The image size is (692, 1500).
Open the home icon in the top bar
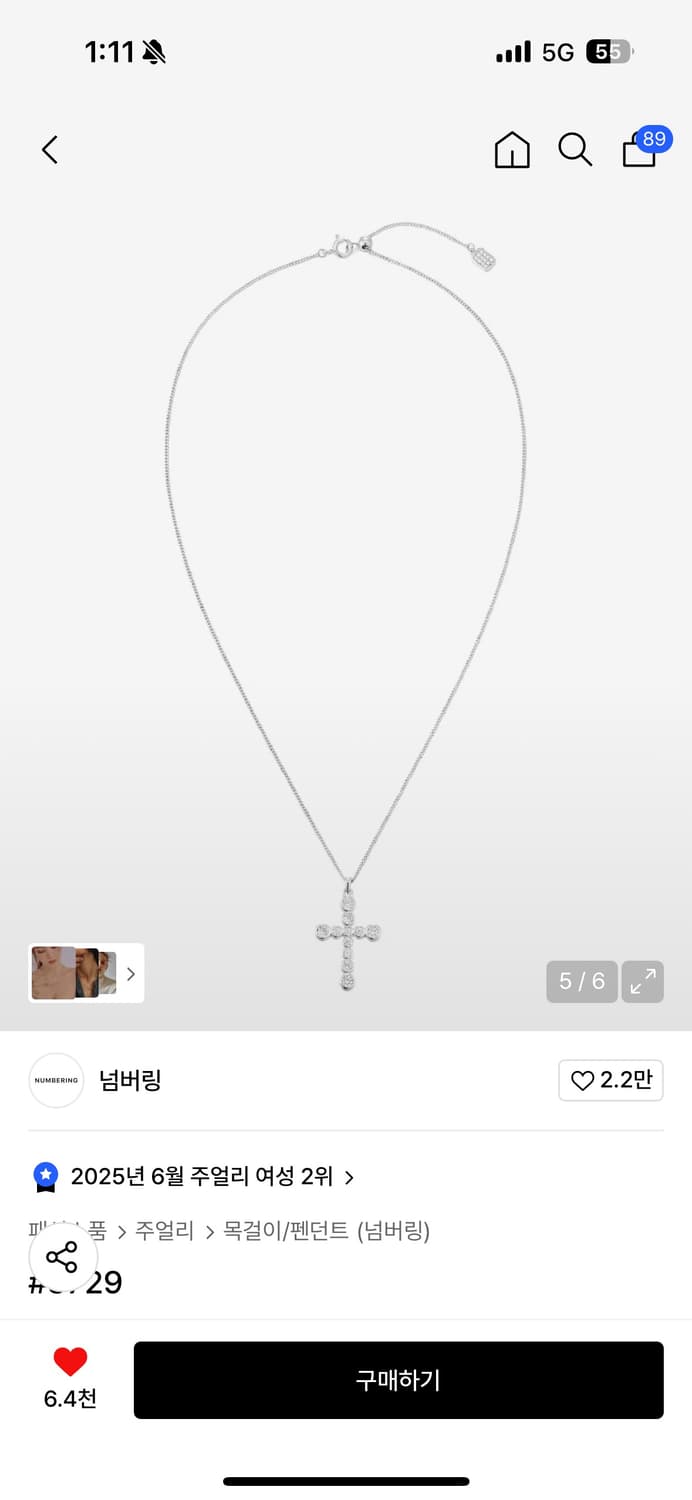(x=512, y=150)
